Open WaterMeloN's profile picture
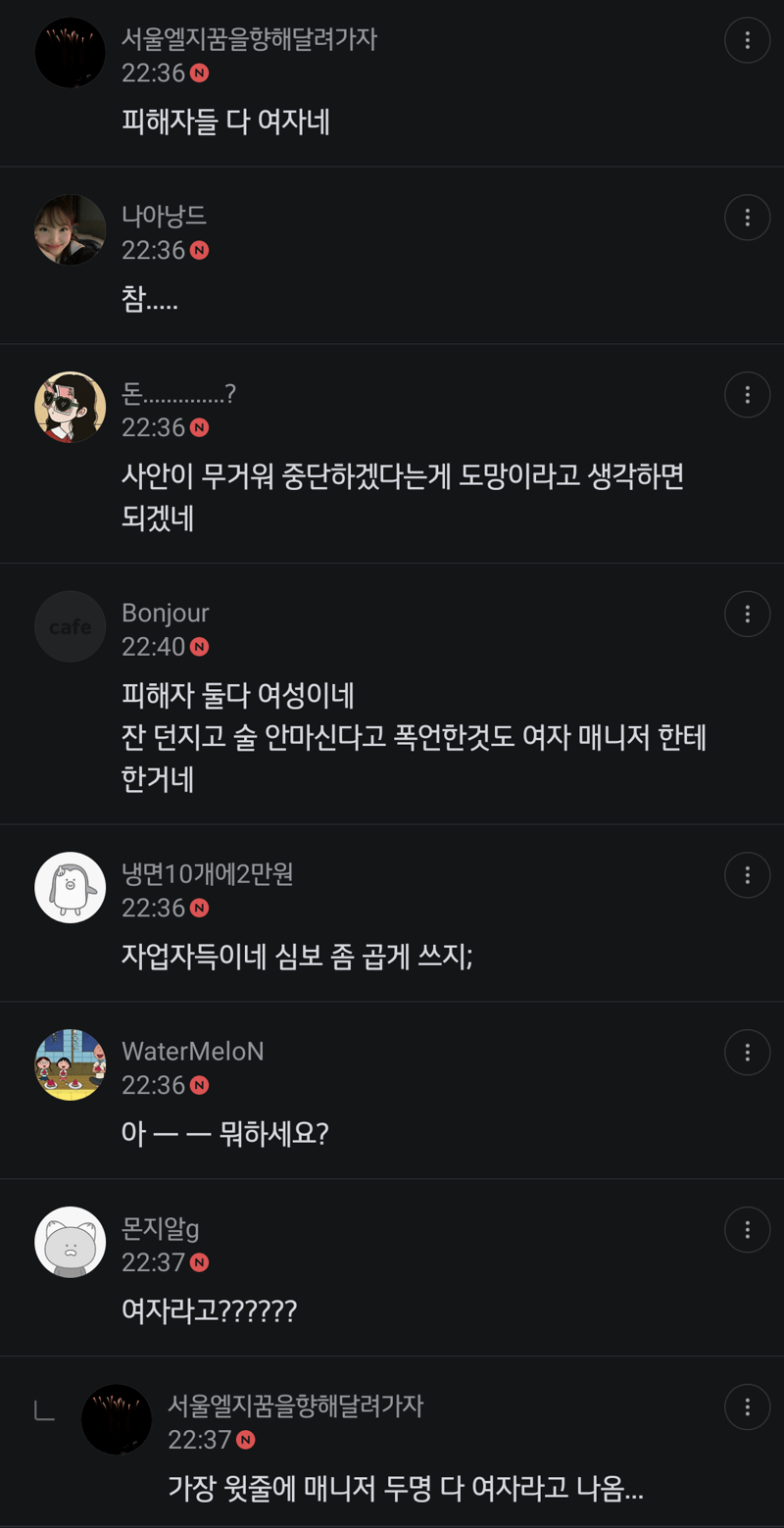784x1528 pixels. tap(70, 1065)
